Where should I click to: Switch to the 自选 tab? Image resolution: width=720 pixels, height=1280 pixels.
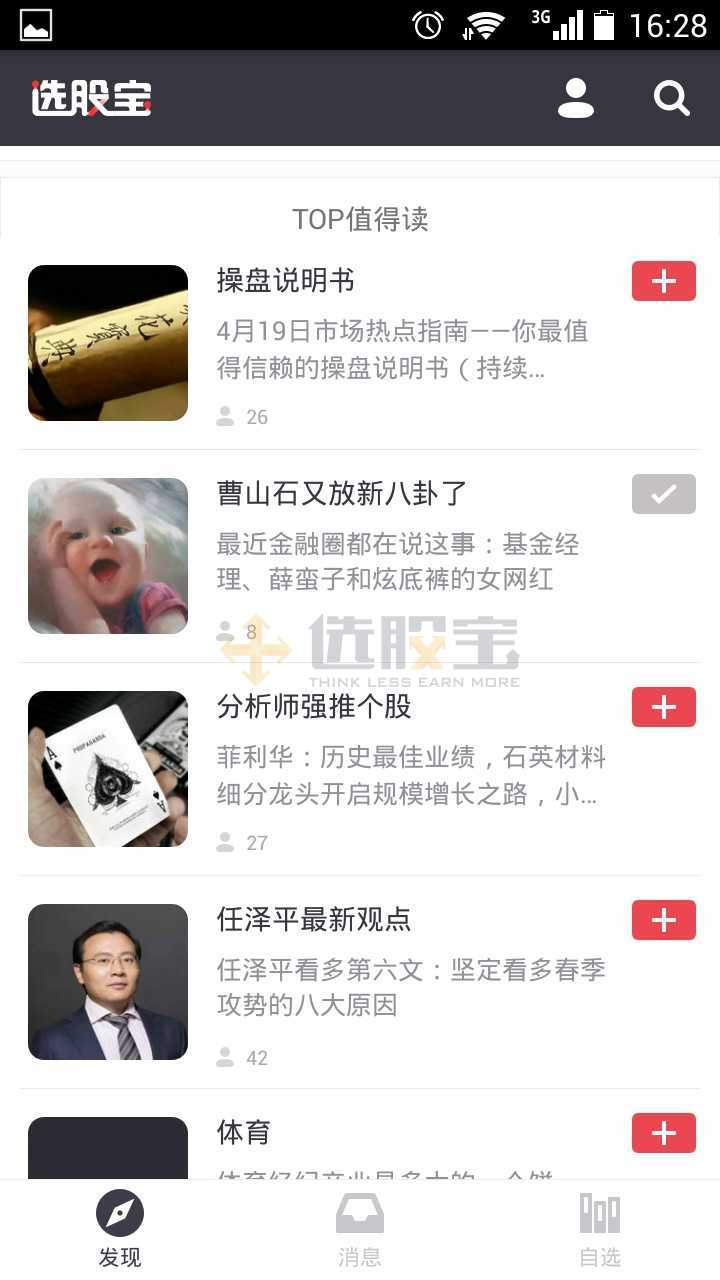600,1230
